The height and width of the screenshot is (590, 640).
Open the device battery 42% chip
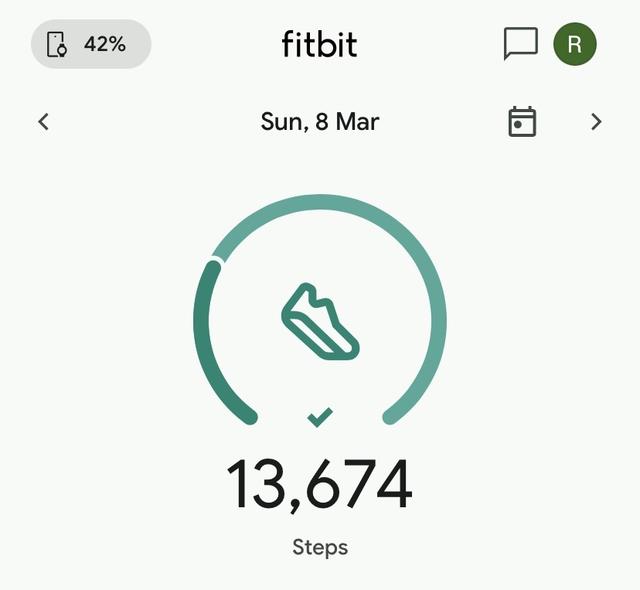91,44
